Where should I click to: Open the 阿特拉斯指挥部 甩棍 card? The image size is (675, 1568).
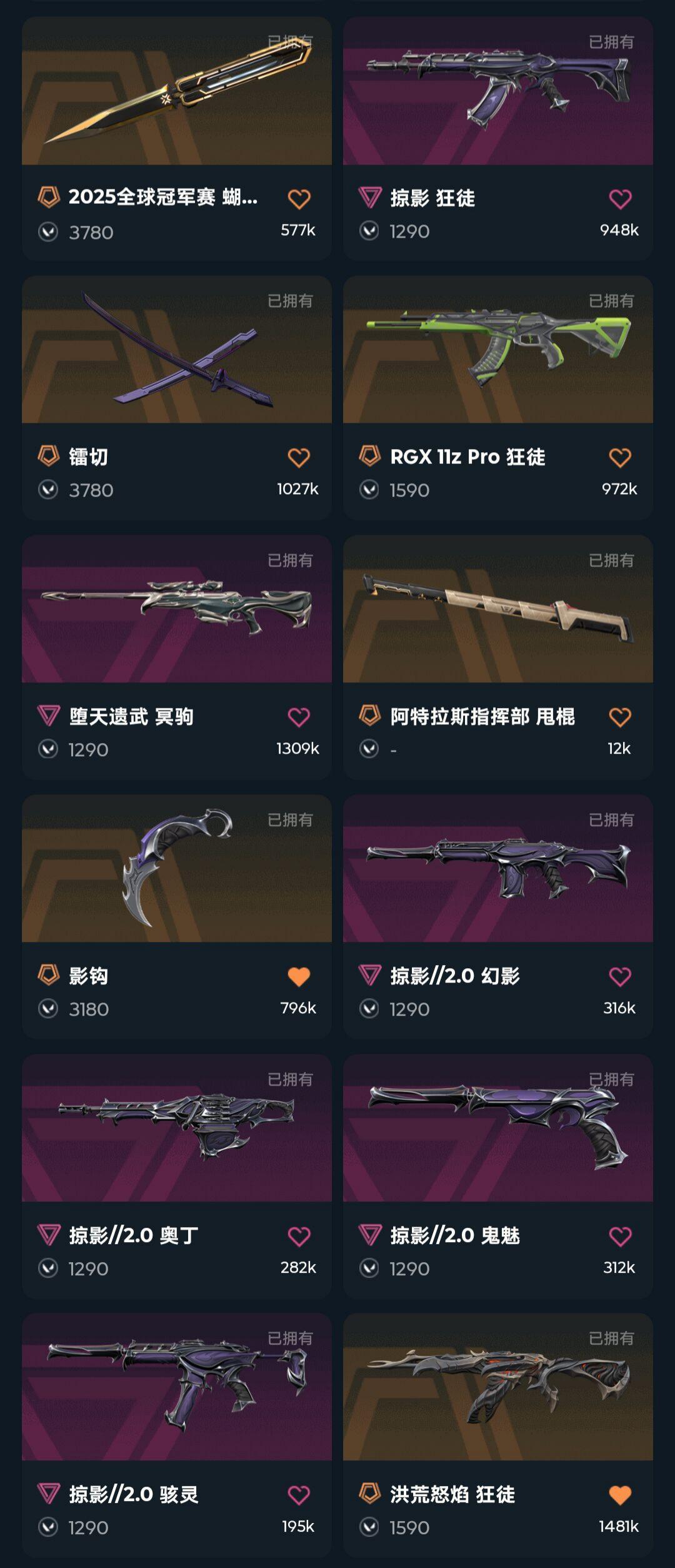[x=497, y=609]
